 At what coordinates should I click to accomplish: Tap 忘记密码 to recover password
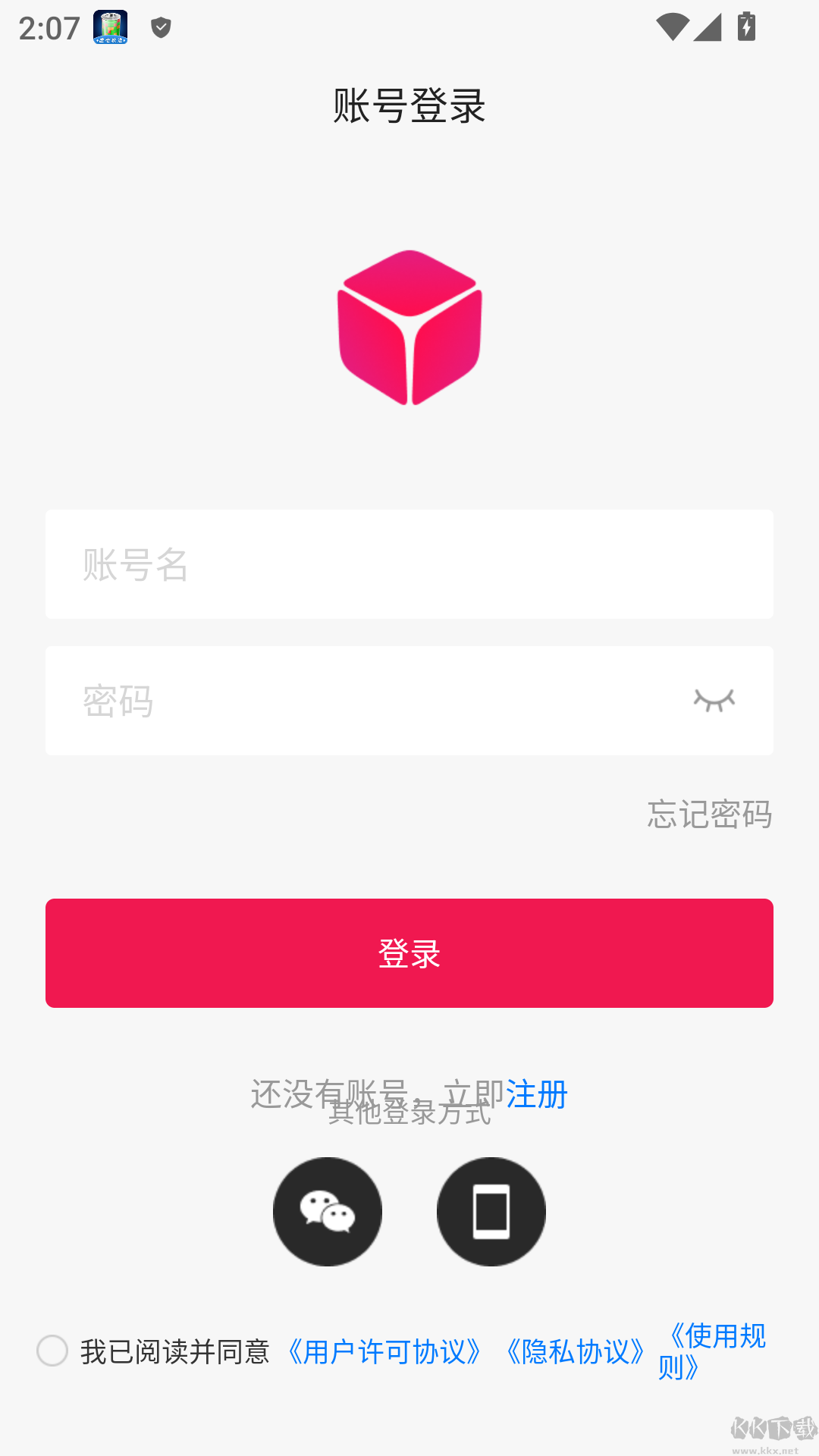tap(709, 814)
